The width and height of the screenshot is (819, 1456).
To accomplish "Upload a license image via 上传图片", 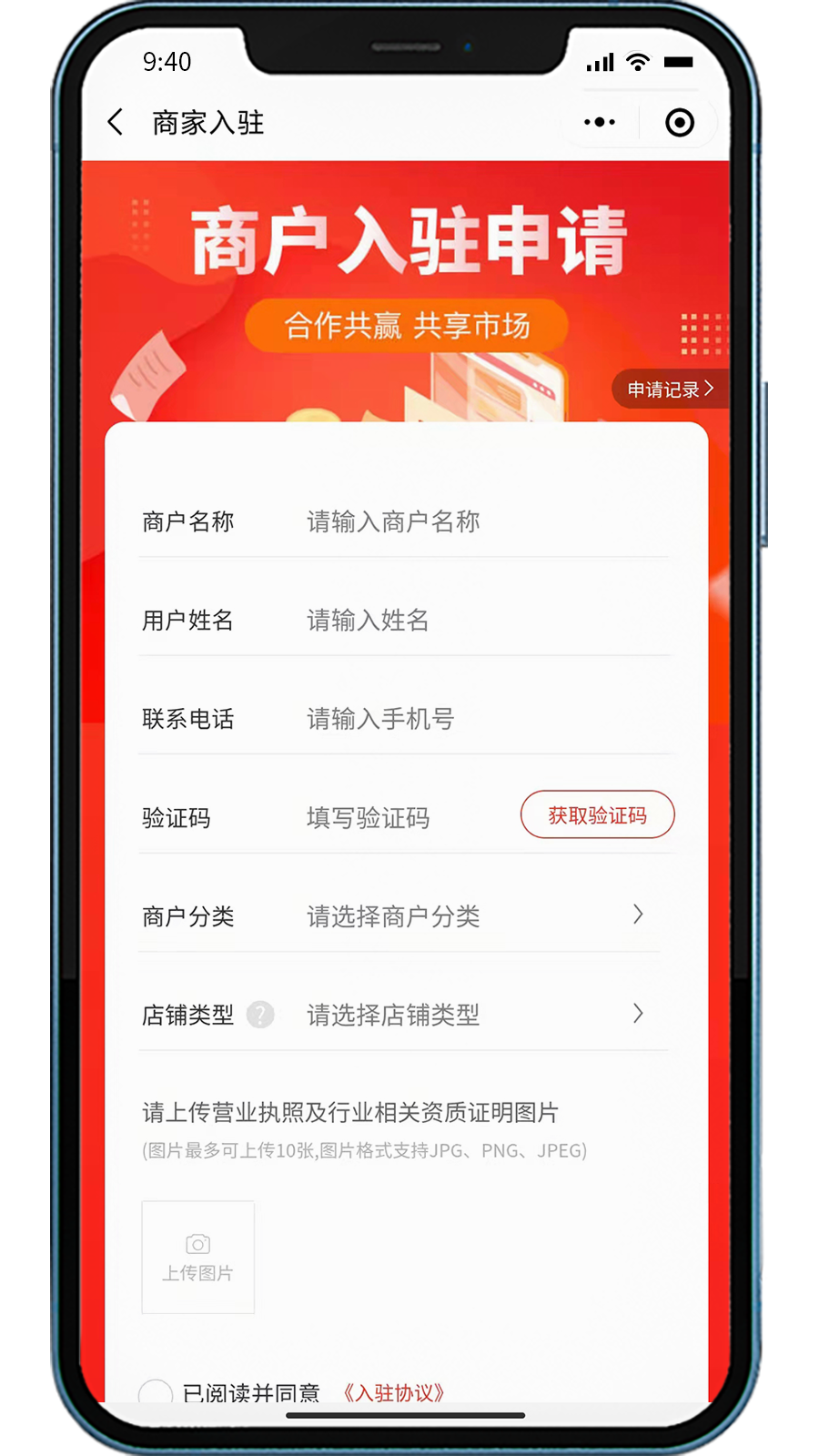I will pos(197,1257).
